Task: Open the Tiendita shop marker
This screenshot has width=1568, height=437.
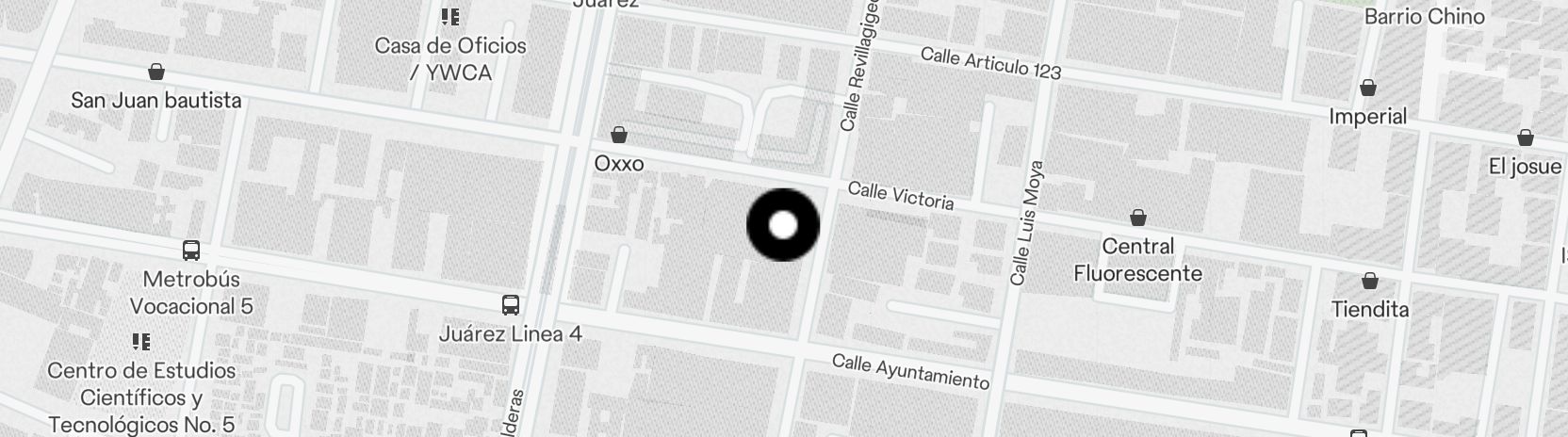Action: [1370, 282]
